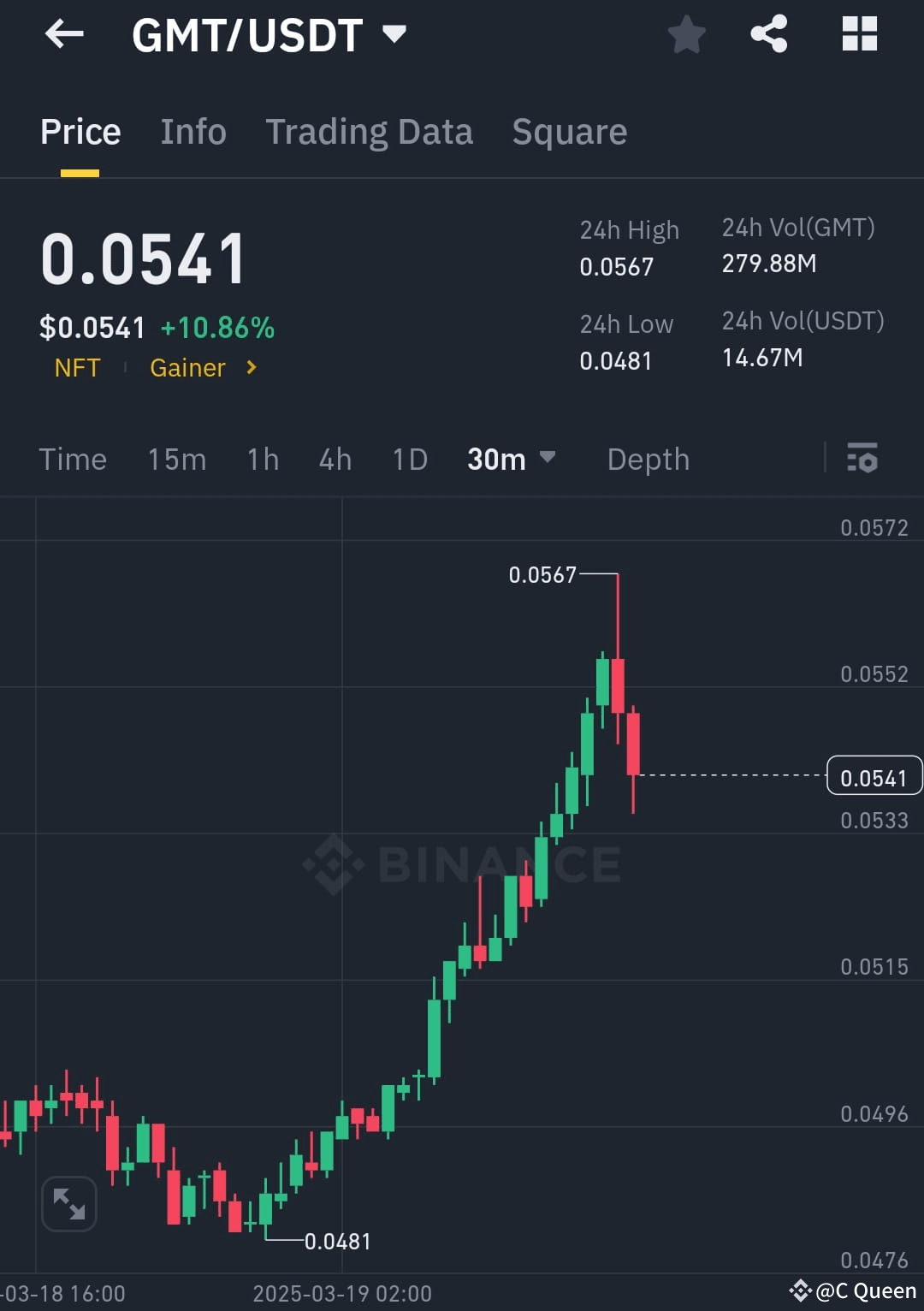Tap the NFT tag label
Image resolution: width=924 pixels, height=1311 pixels.
click(77, 368)
